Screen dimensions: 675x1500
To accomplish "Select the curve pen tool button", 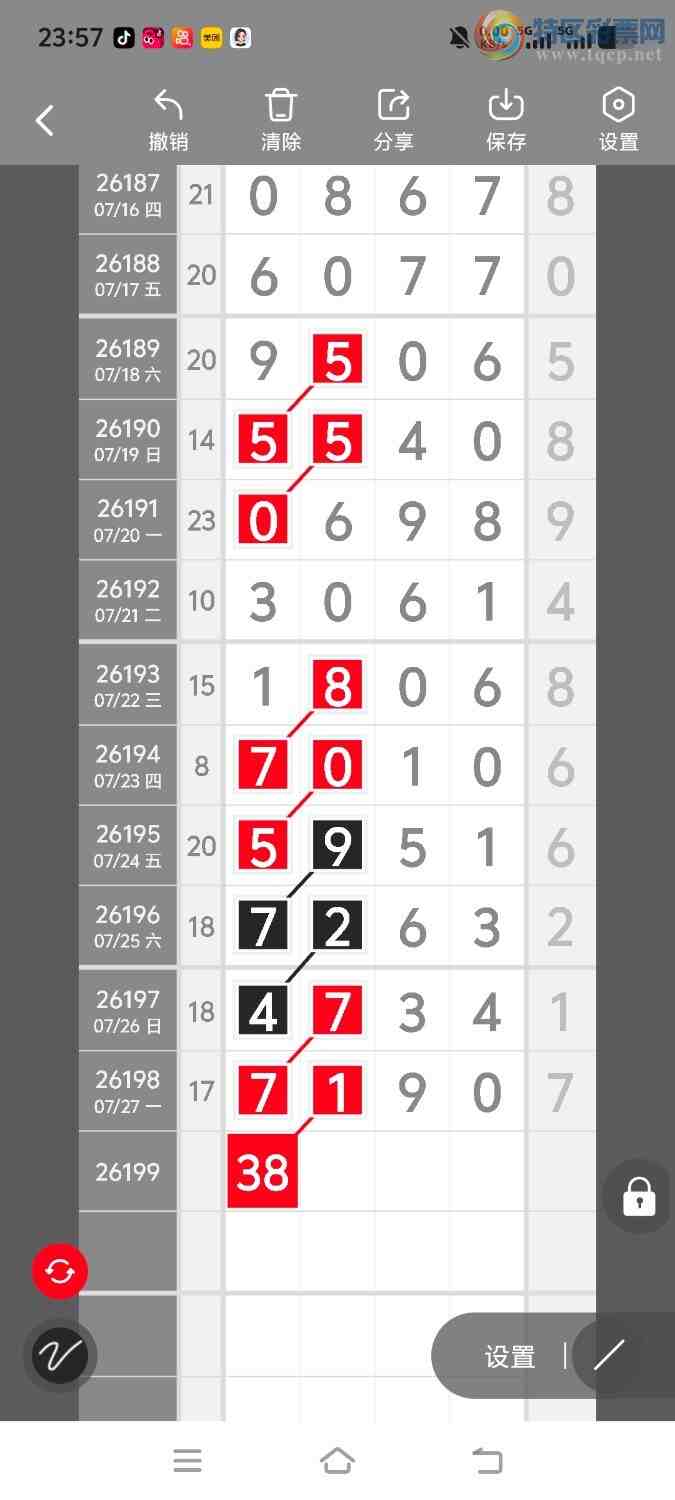I will [60, 1356].
